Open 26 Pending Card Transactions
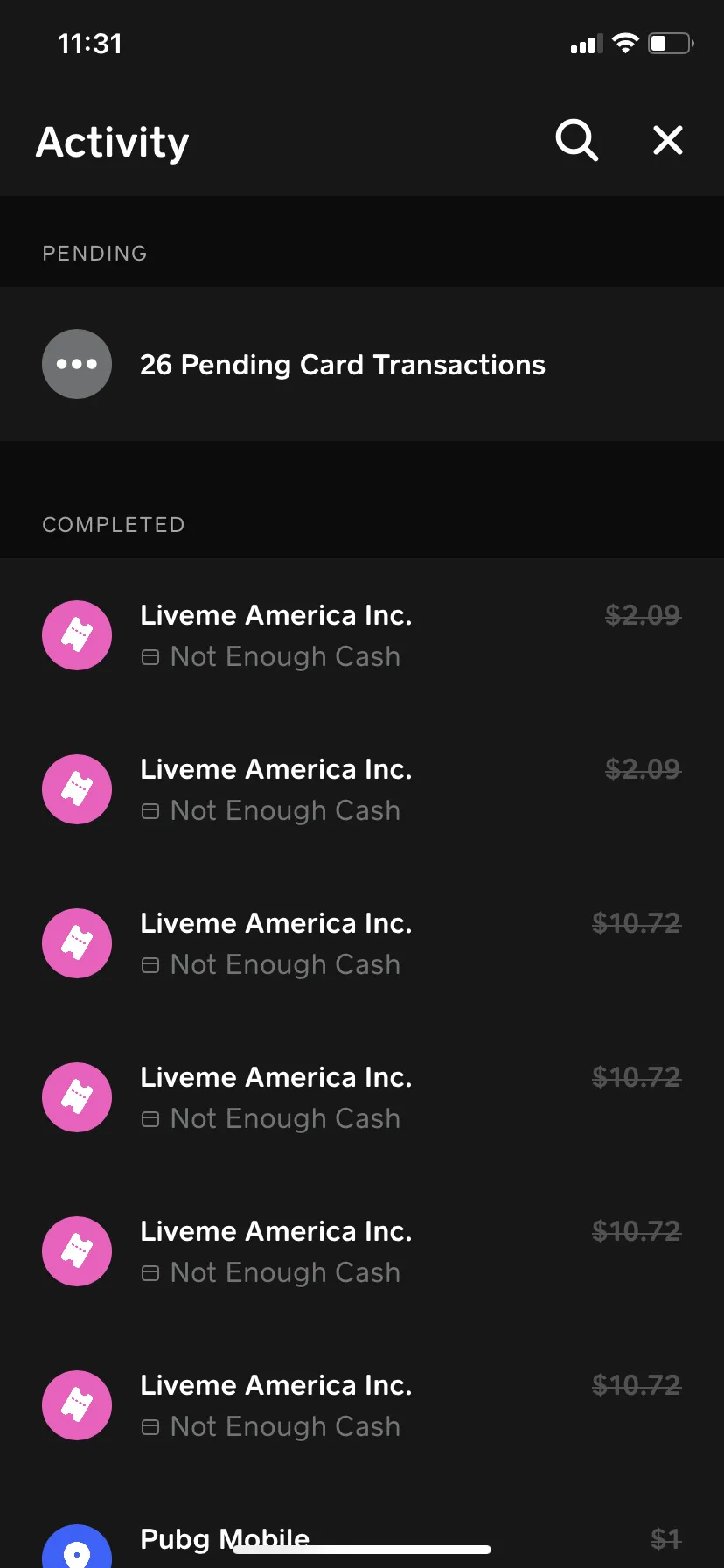 tap(362, 364)
